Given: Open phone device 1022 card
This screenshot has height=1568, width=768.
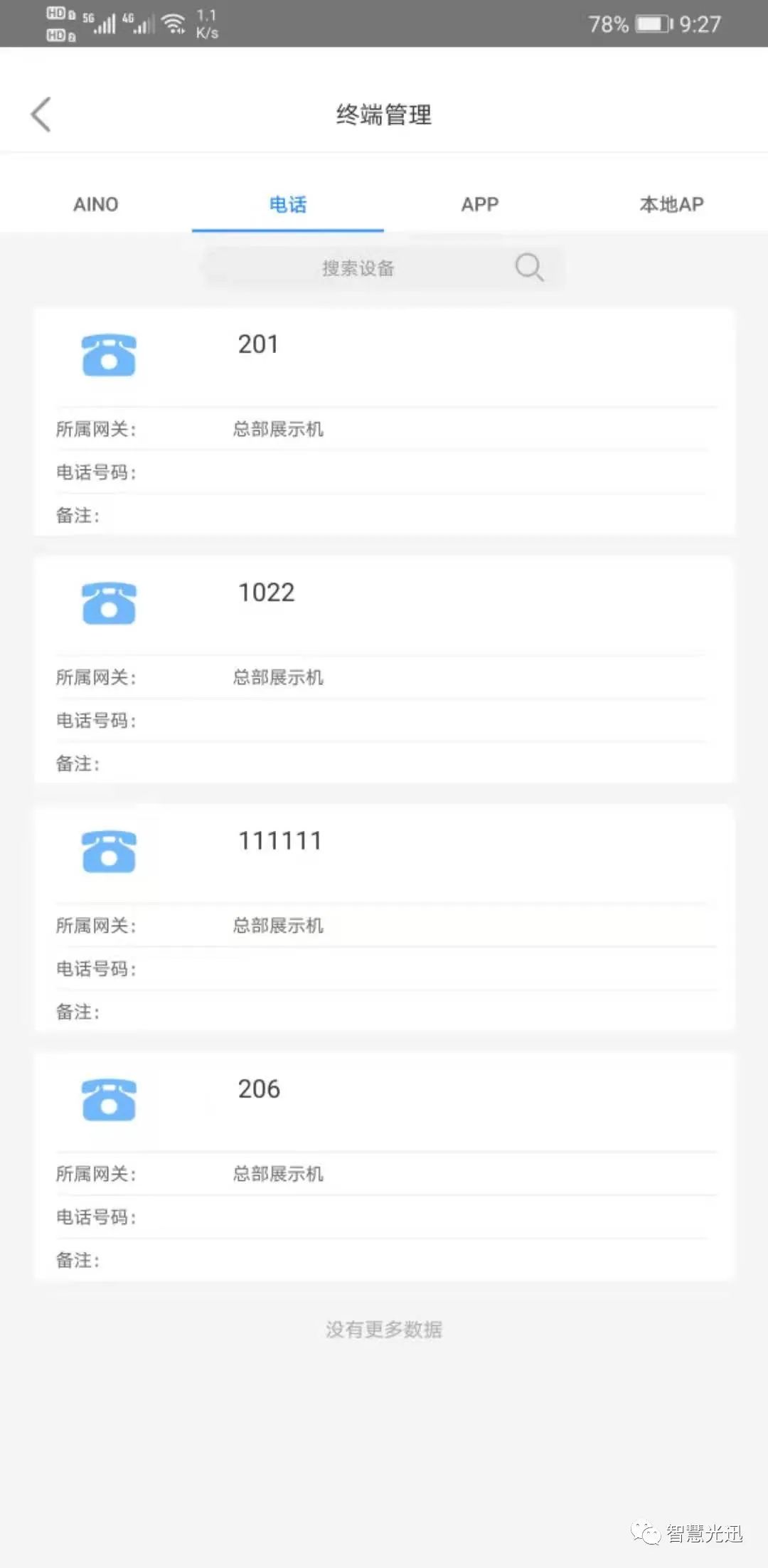Looking at the screenshot, I should [384, 669].
